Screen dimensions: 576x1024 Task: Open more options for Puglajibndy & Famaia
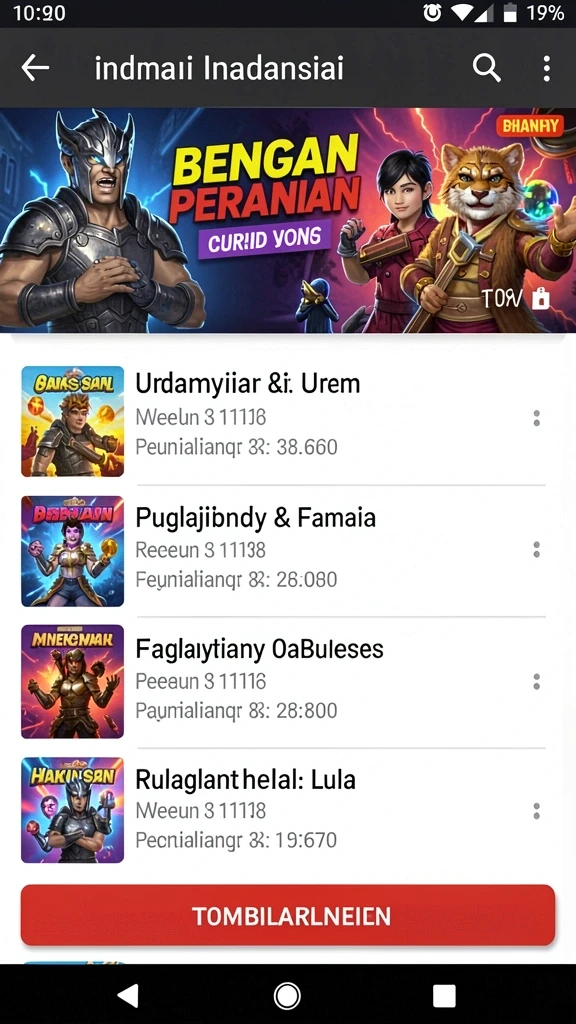coord(536,550)
